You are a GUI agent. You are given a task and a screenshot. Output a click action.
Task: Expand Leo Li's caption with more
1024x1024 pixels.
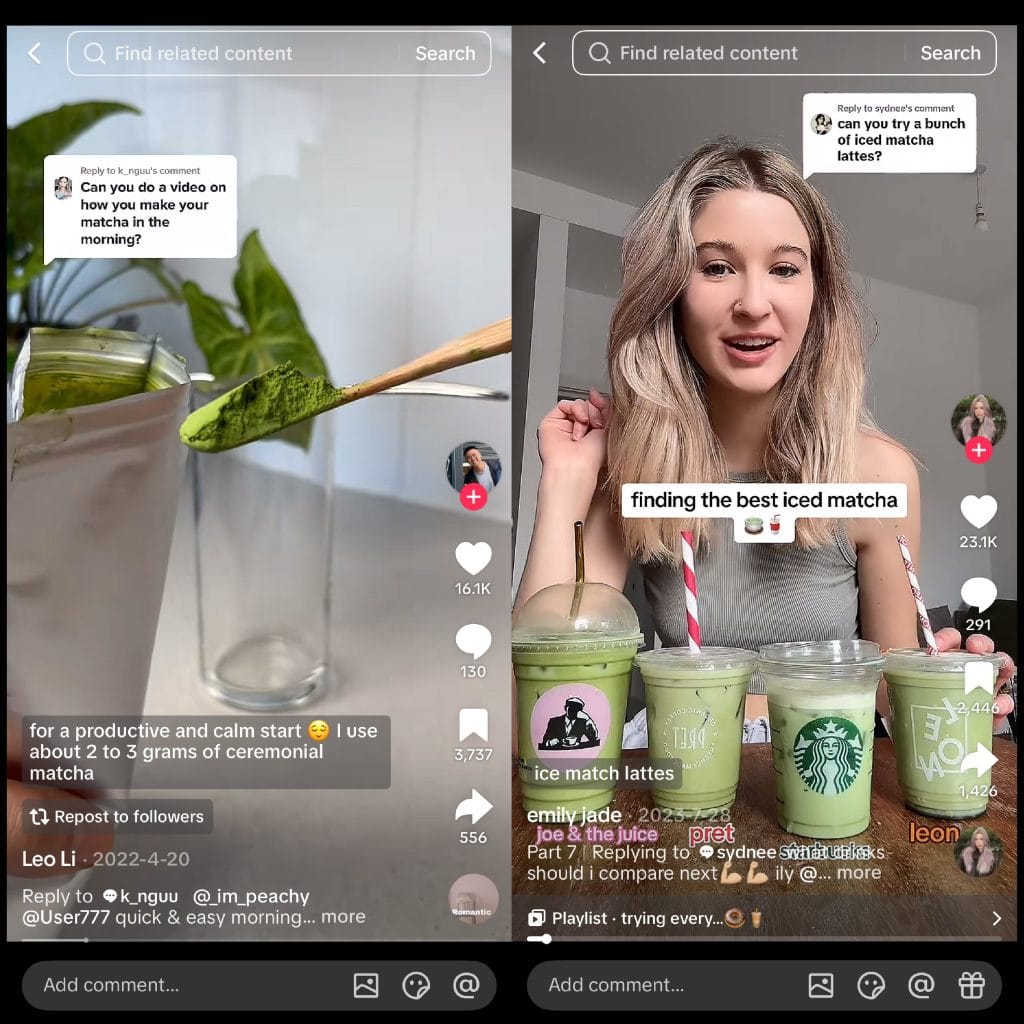[343, 917]
